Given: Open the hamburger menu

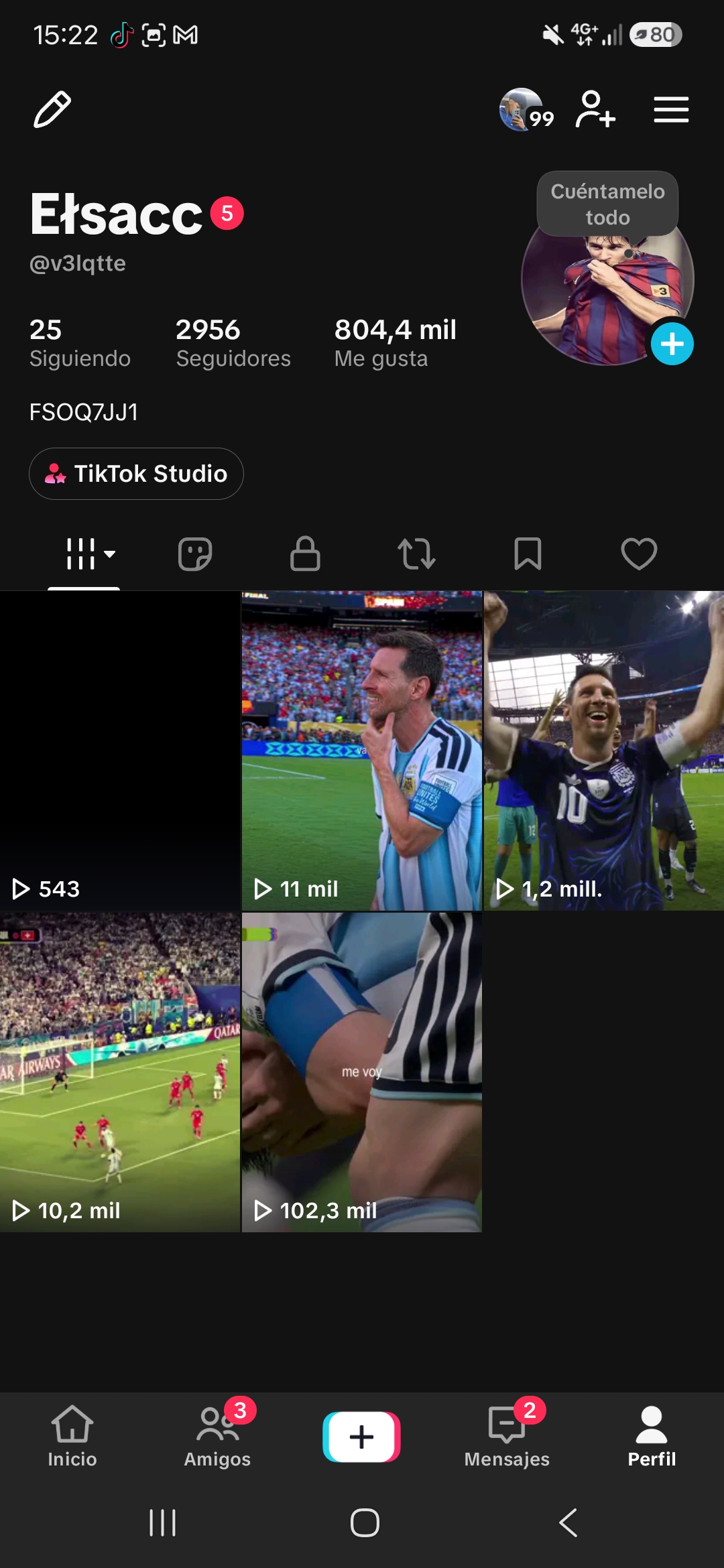Looking at the screenshot, I should click(x=671, y=109).
